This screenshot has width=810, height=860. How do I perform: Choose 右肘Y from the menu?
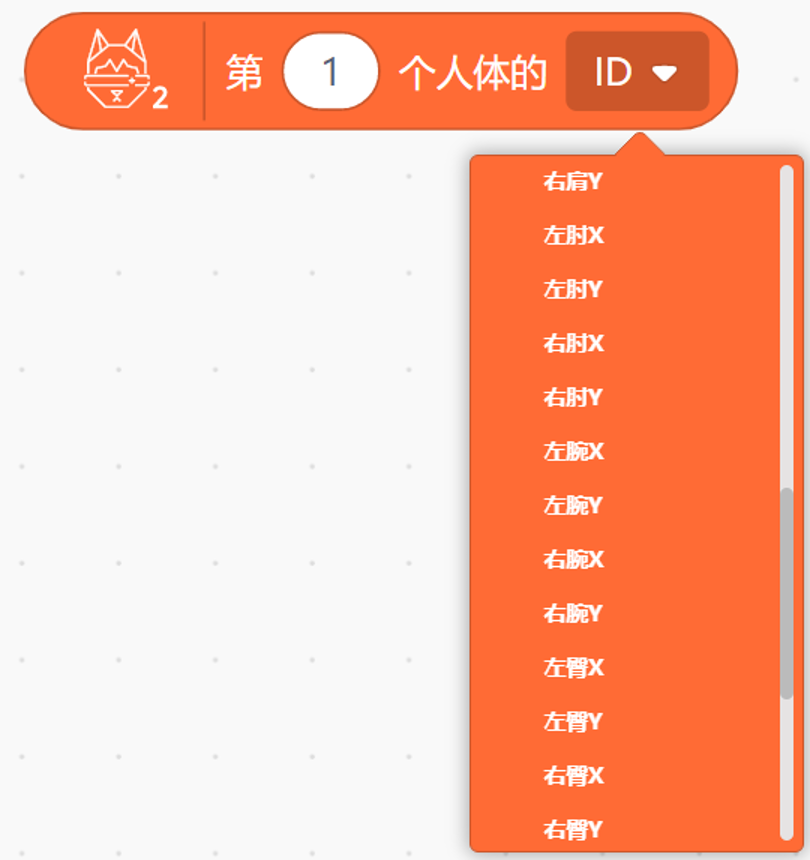click(573, 398)
